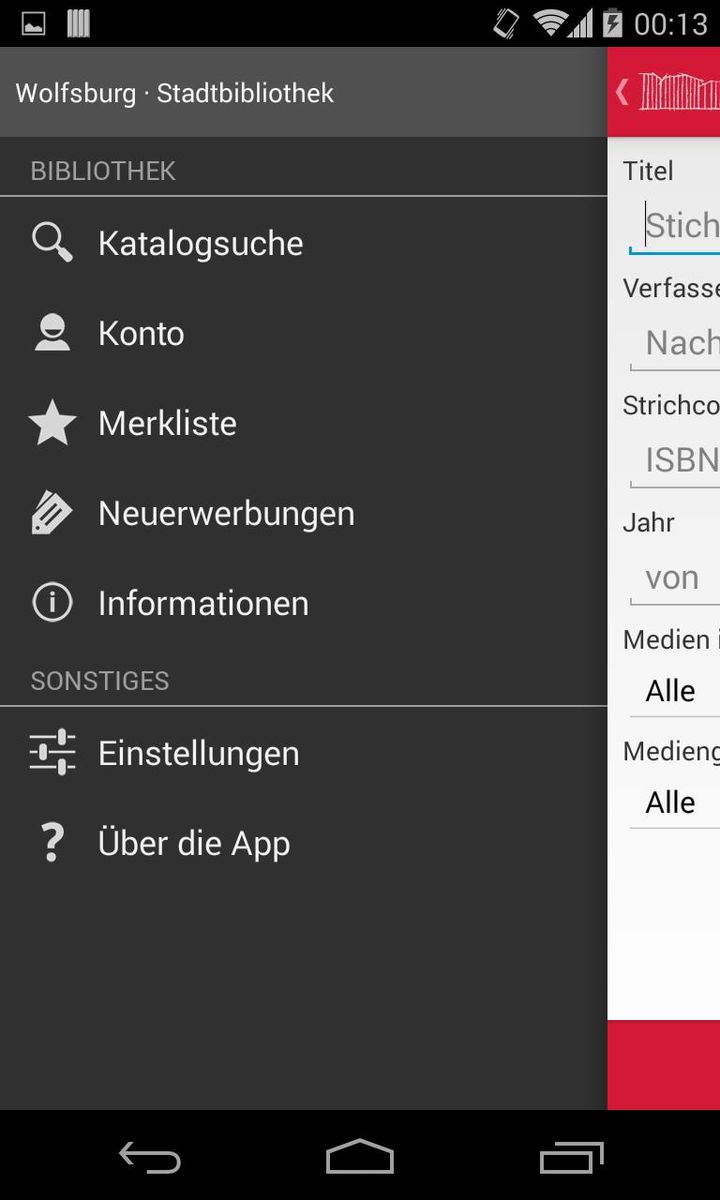Tap the Konto person silhouette icon
Image resolution: width=720 pixels, height=1200 pixels.
point(51,332)
